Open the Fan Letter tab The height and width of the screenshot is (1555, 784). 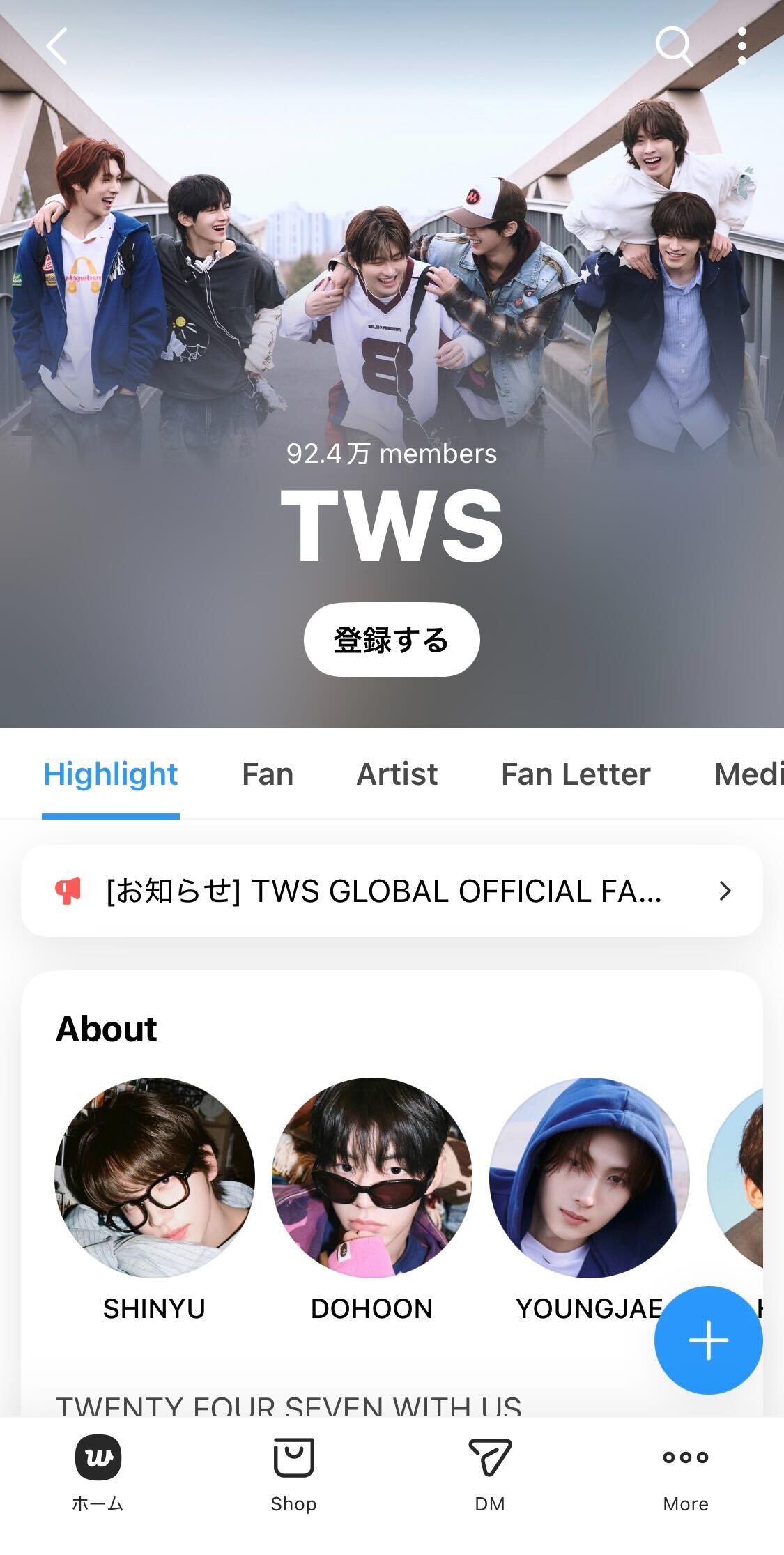pos(576,774)
